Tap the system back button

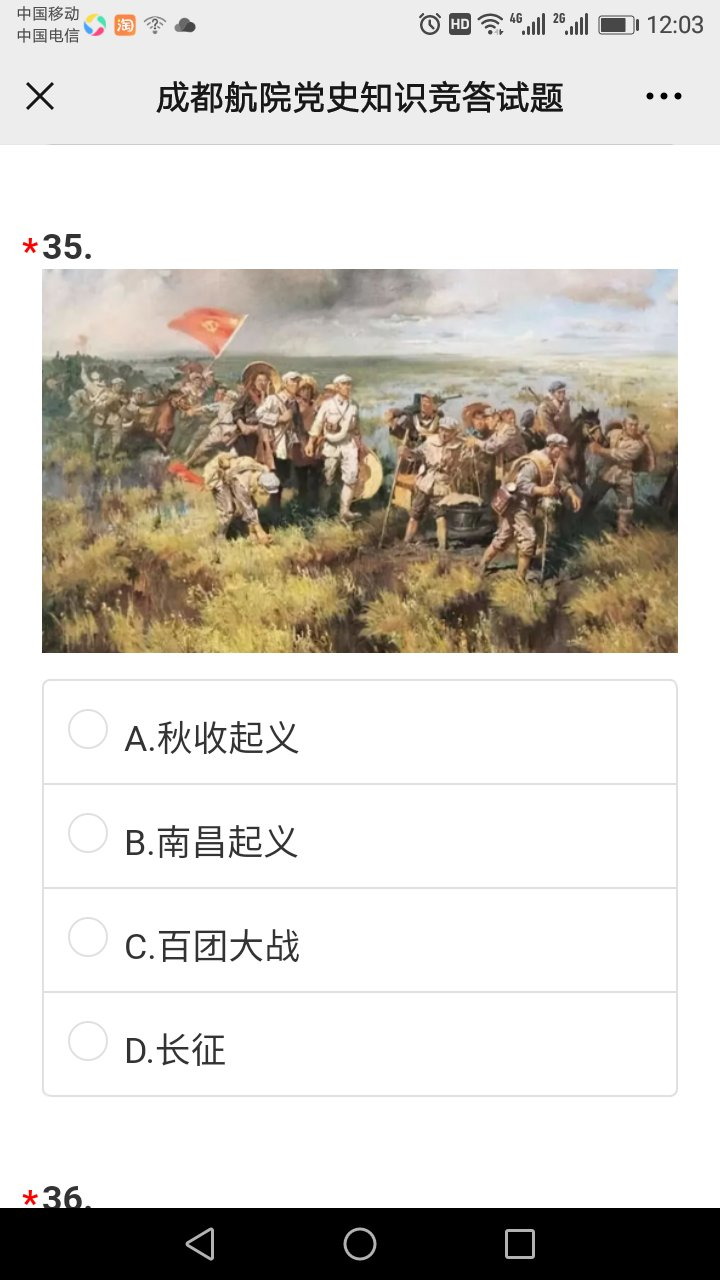click(200, 1244)
